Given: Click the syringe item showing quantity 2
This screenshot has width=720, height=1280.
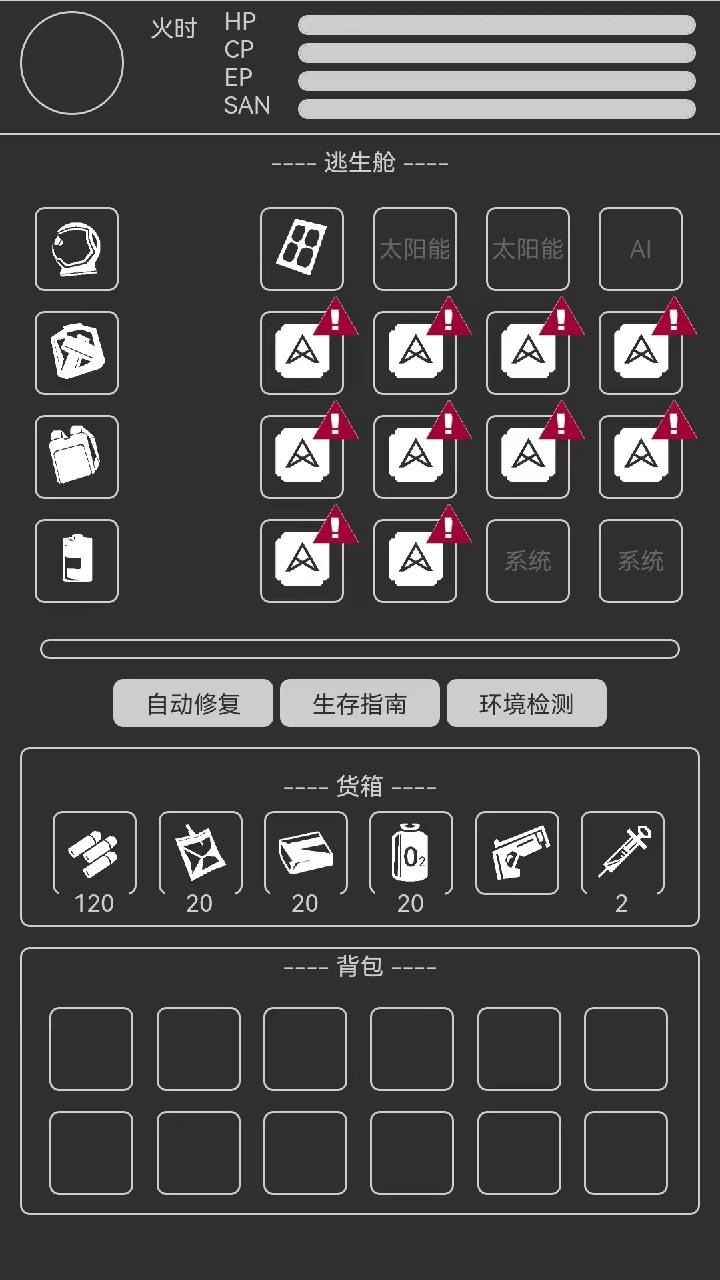Looking at the screenshot, I should click(x=622, y=855).
